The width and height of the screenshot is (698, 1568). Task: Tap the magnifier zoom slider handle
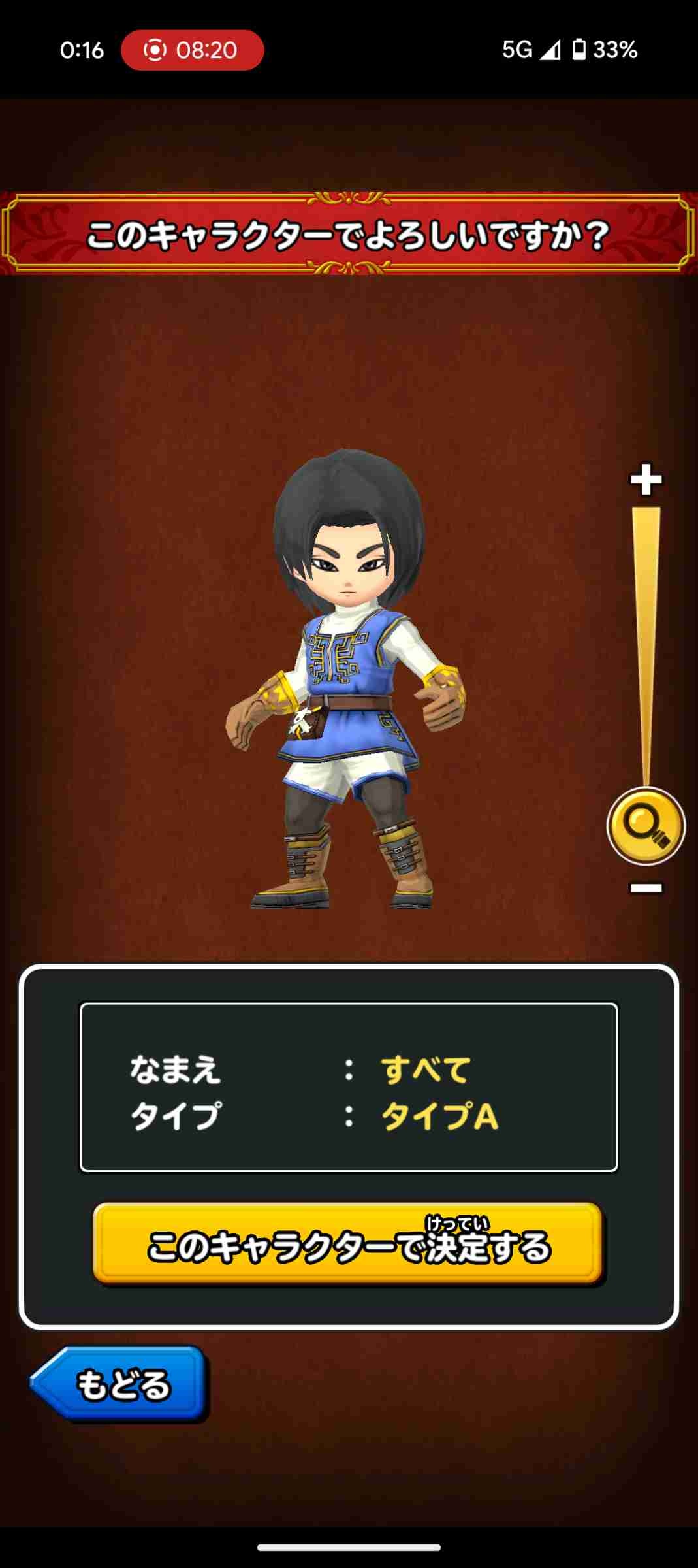[x=646, y=826]
